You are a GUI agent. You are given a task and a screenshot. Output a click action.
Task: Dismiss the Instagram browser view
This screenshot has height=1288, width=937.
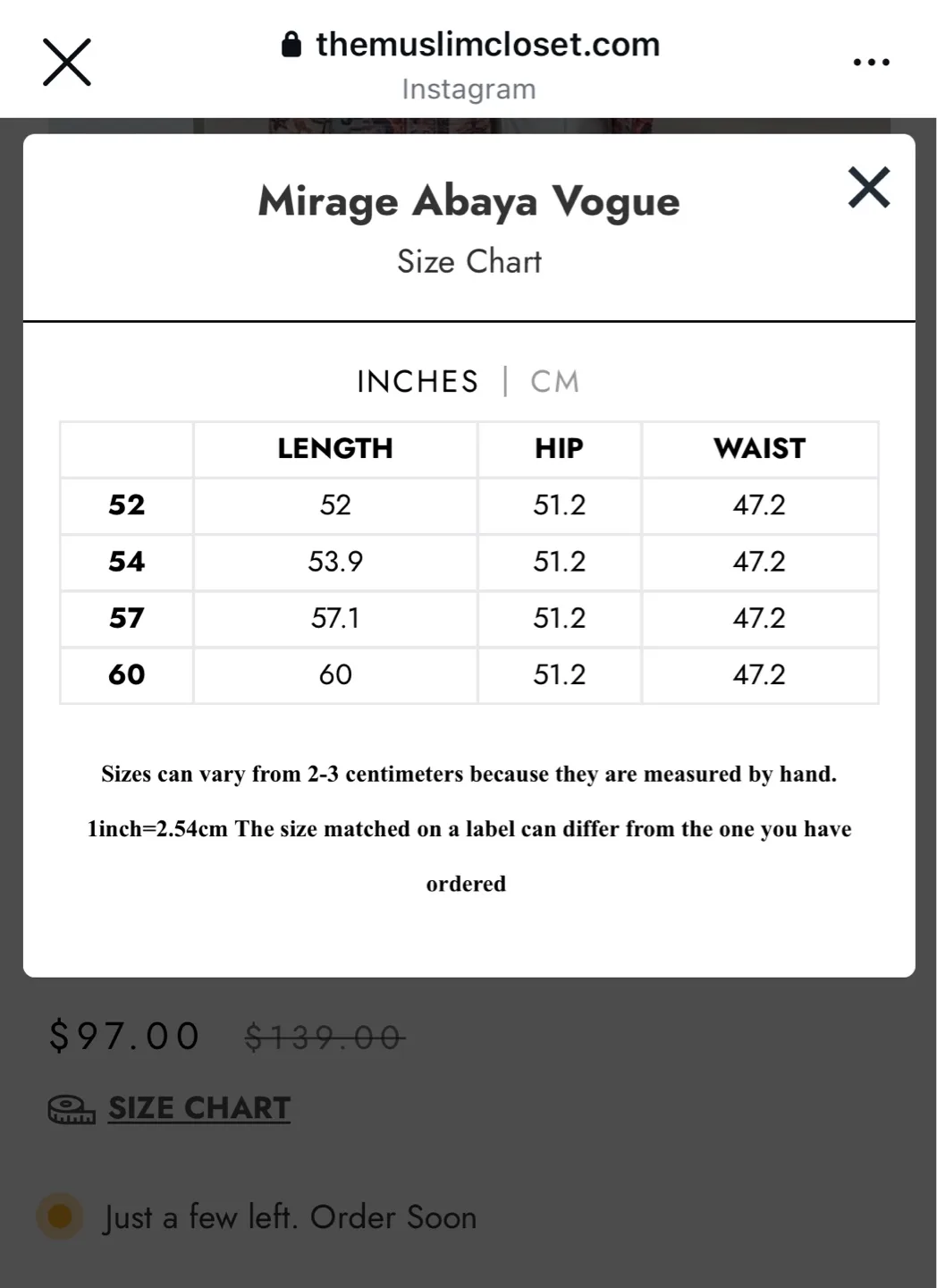click(x=65, y=61)
